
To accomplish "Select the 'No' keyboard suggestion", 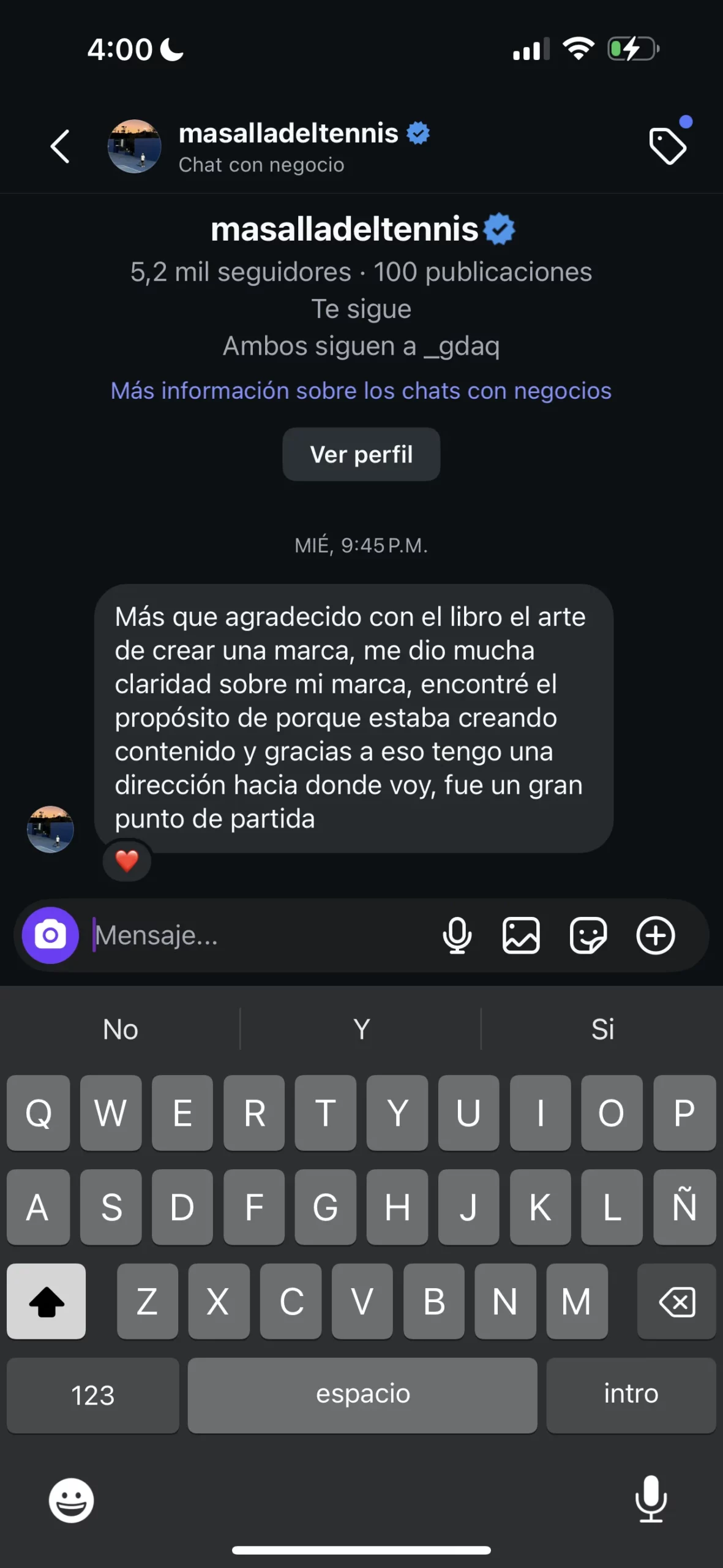I will pos(120,1030).
